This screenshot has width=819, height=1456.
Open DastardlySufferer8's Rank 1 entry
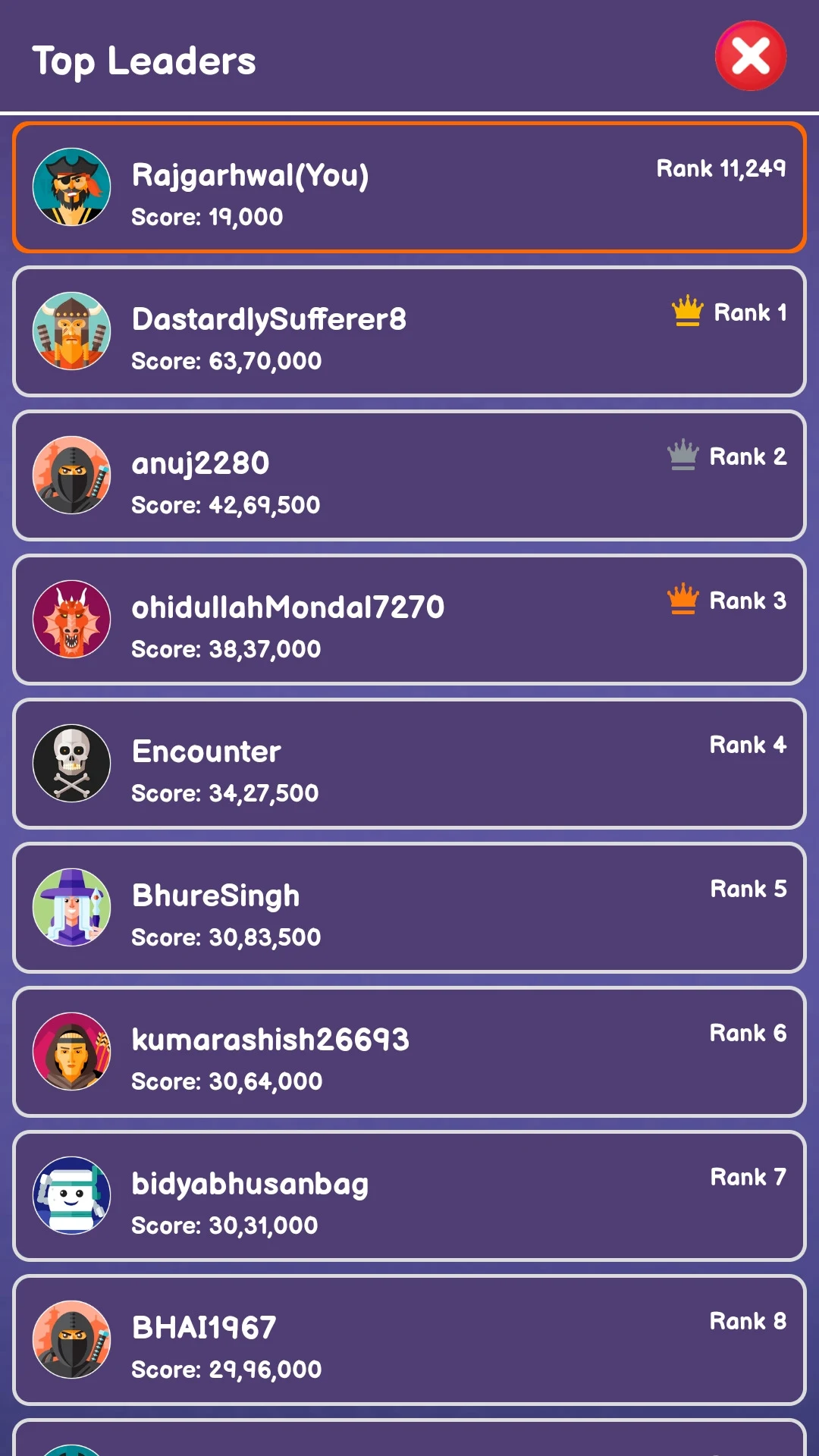click(x=409, y=331)
